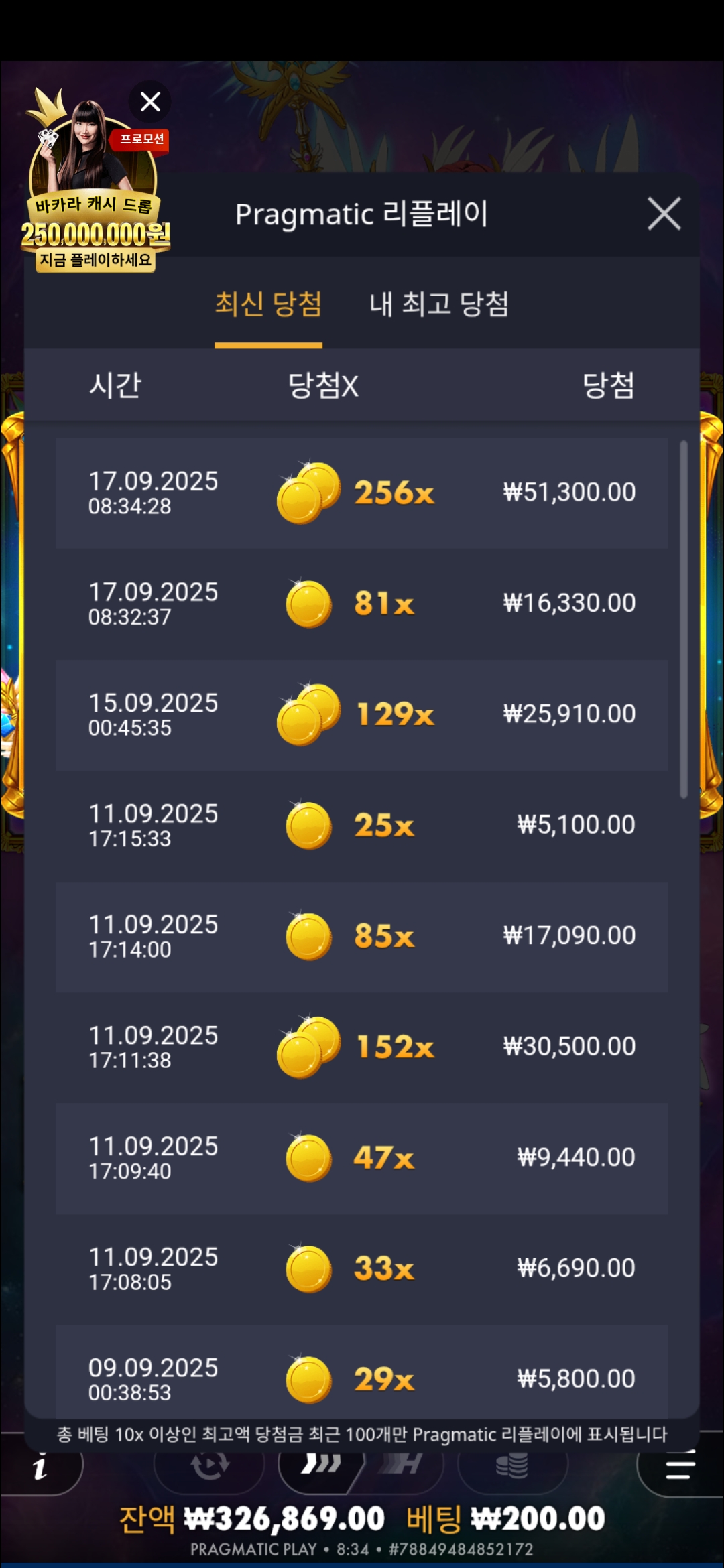
Task: Open the 47x win from 17:09:40
Action: coord(362,1158)
